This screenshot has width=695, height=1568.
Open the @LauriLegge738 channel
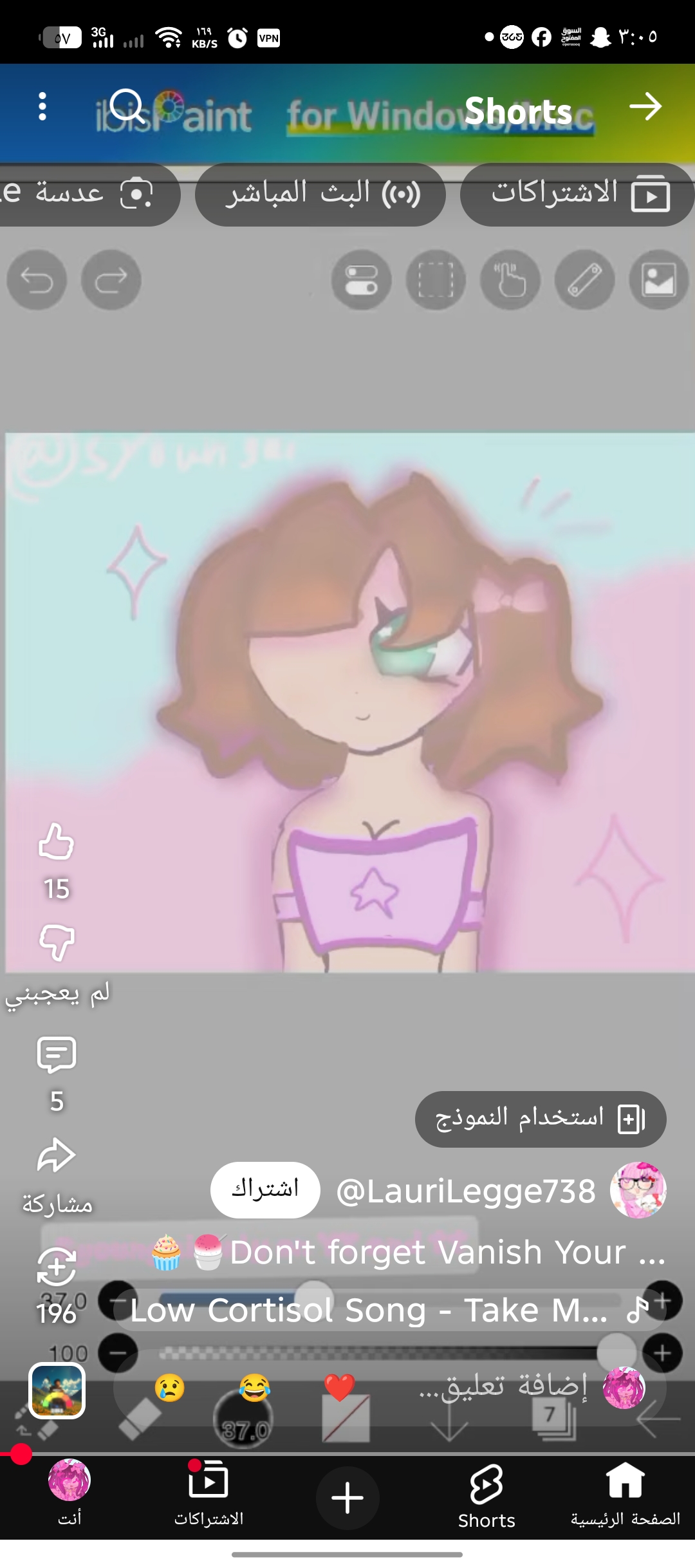[x=466, y=1191]
